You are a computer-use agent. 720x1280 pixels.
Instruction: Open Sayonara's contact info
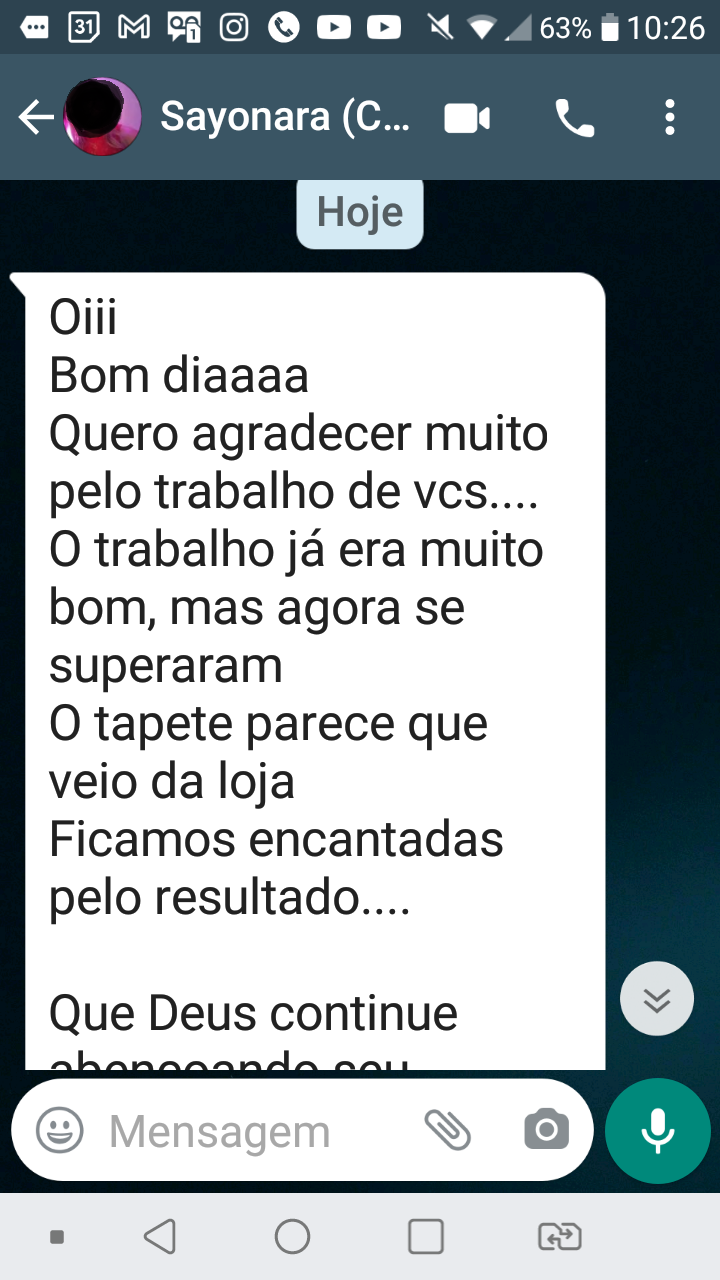coord(284,118)
